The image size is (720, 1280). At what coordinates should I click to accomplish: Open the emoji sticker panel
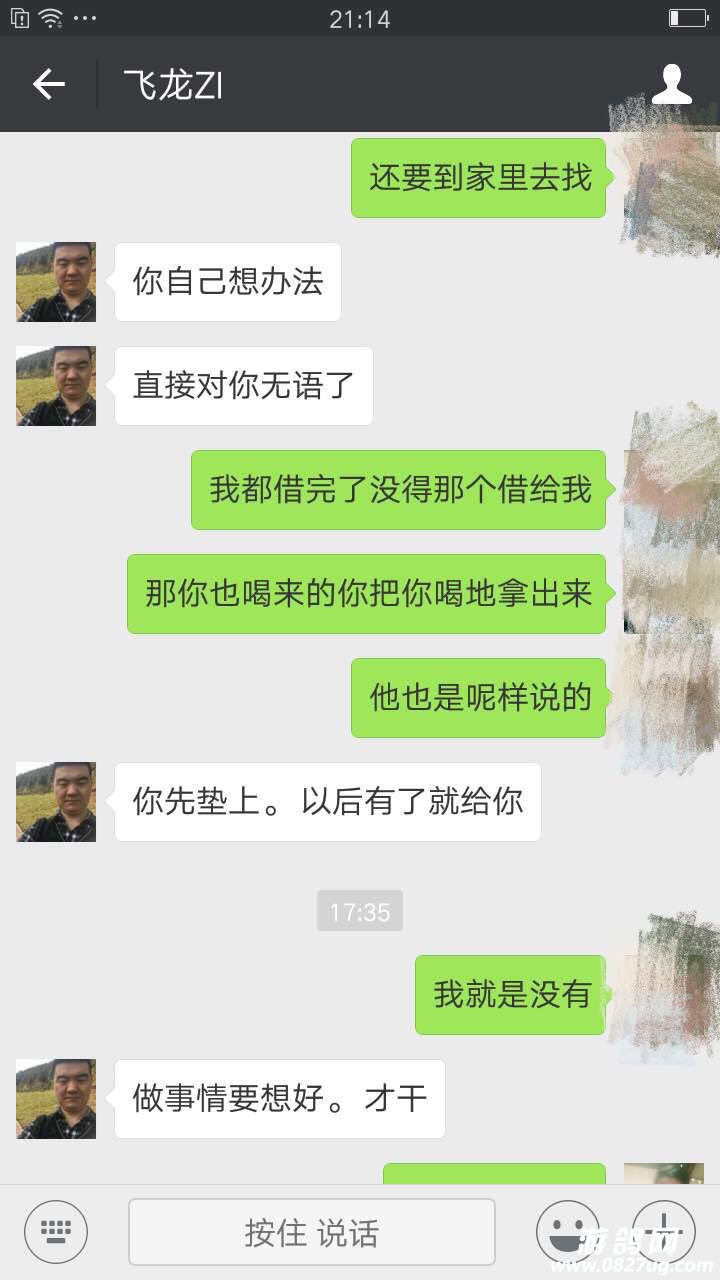568,1232
